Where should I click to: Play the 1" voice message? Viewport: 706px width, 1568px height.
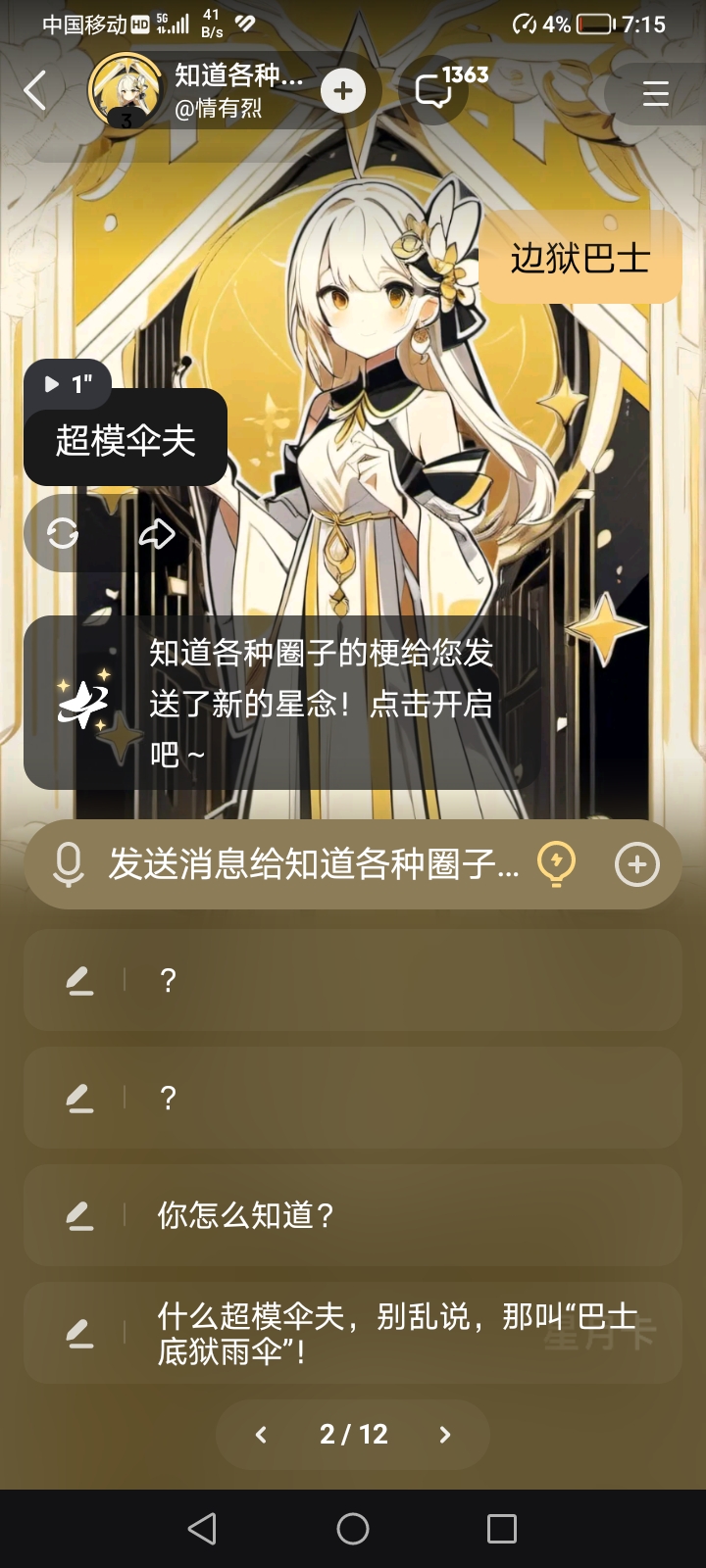point(67,384)
